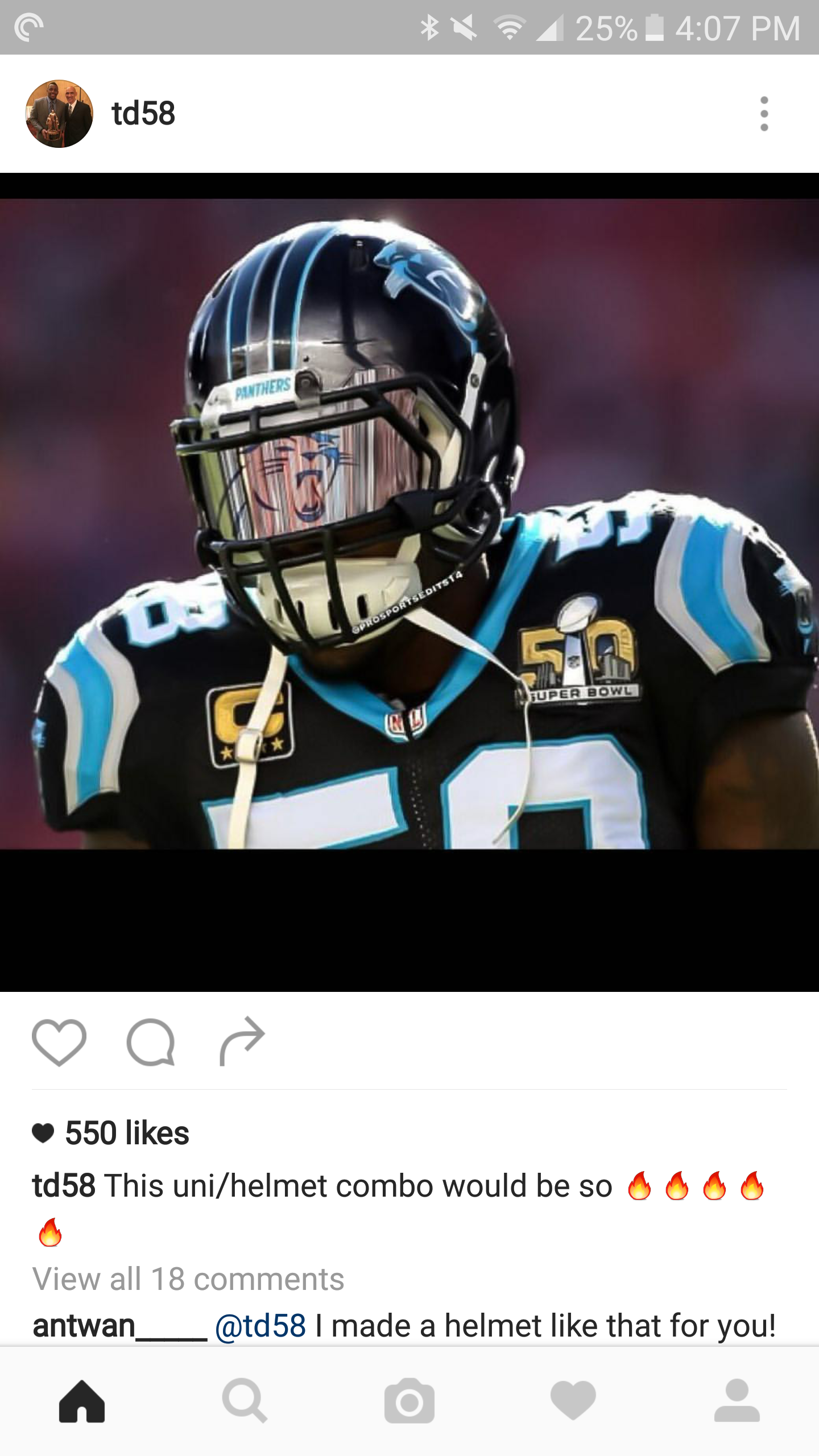Open td58's profile picture

point(59,114)
